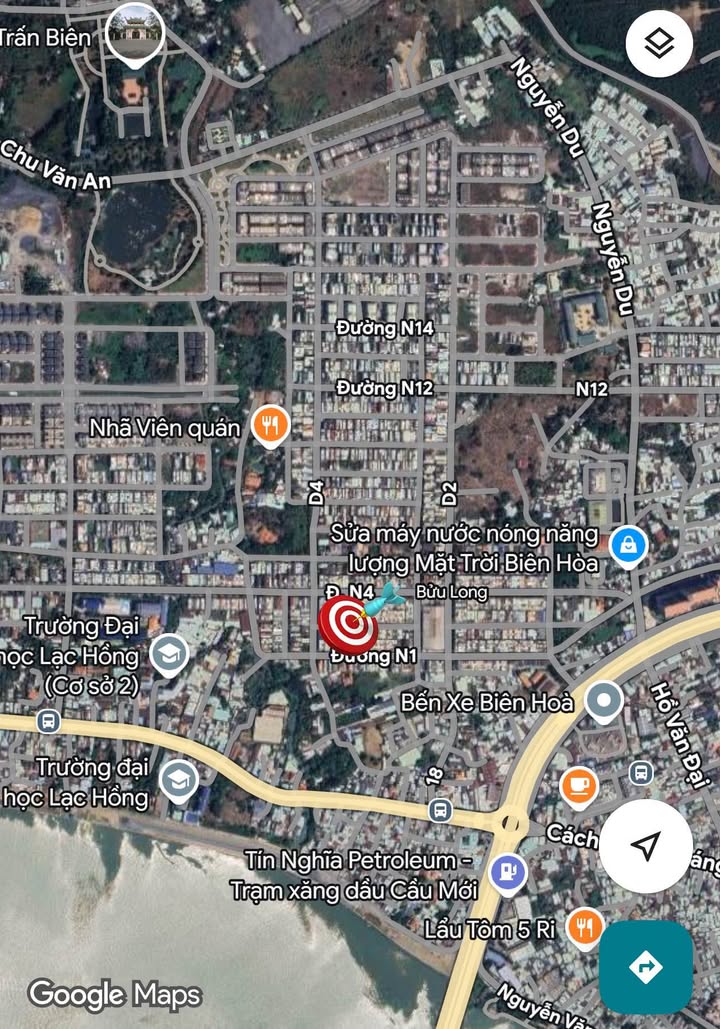Image resolution: width=720 pixels, height=1029 pixels.
Task: Select the bus stop icon on road 18
Action: (x=439, y=810)
